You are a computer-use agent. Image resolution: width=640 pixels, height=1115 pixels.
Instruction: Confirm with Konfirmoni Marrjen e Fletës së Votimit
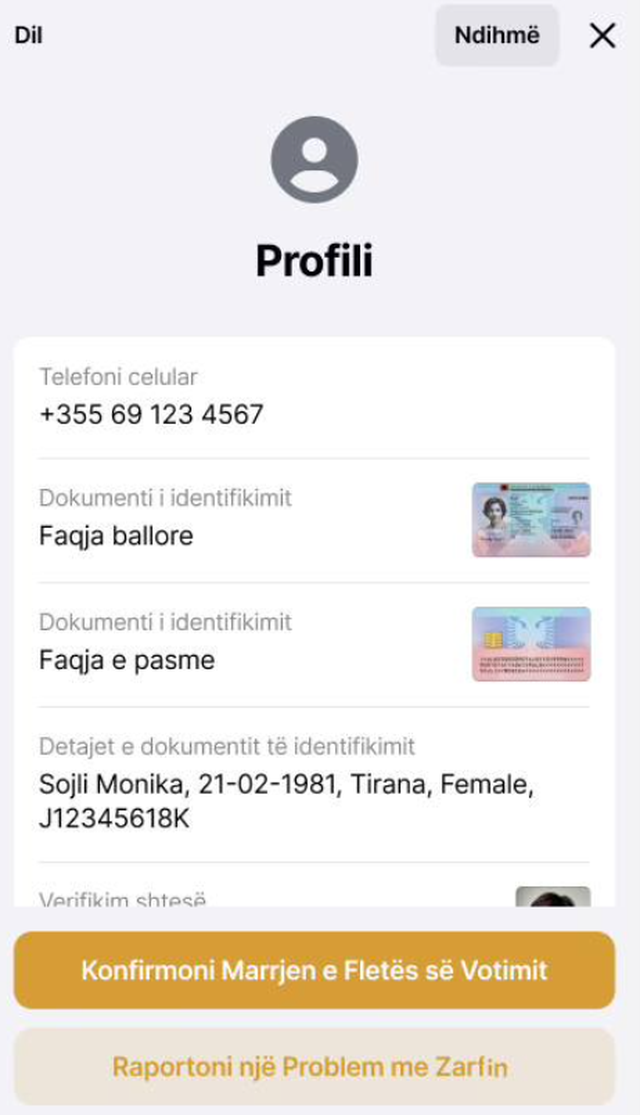coord(314,970)
